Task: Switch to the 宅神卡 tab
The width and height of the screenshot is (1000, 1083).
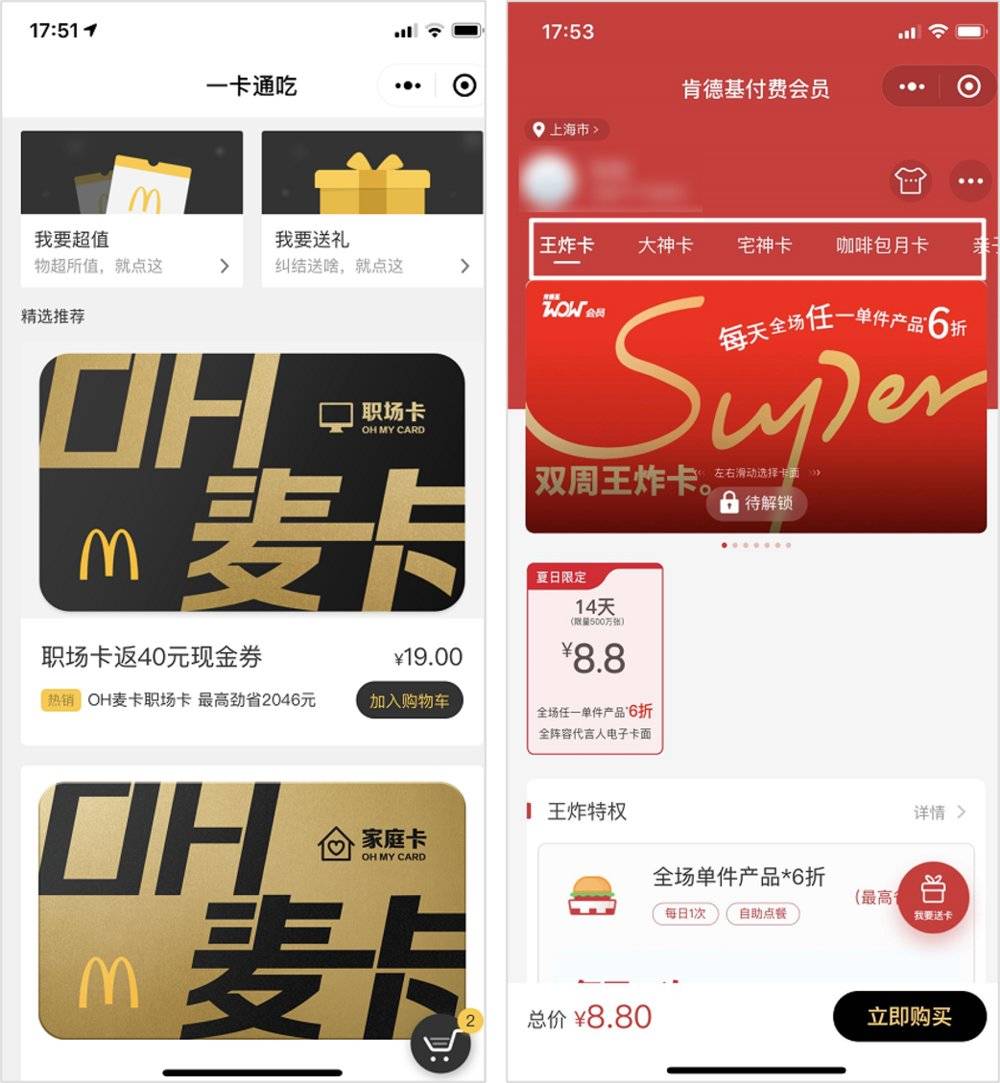Action: [x=764, y=245]
